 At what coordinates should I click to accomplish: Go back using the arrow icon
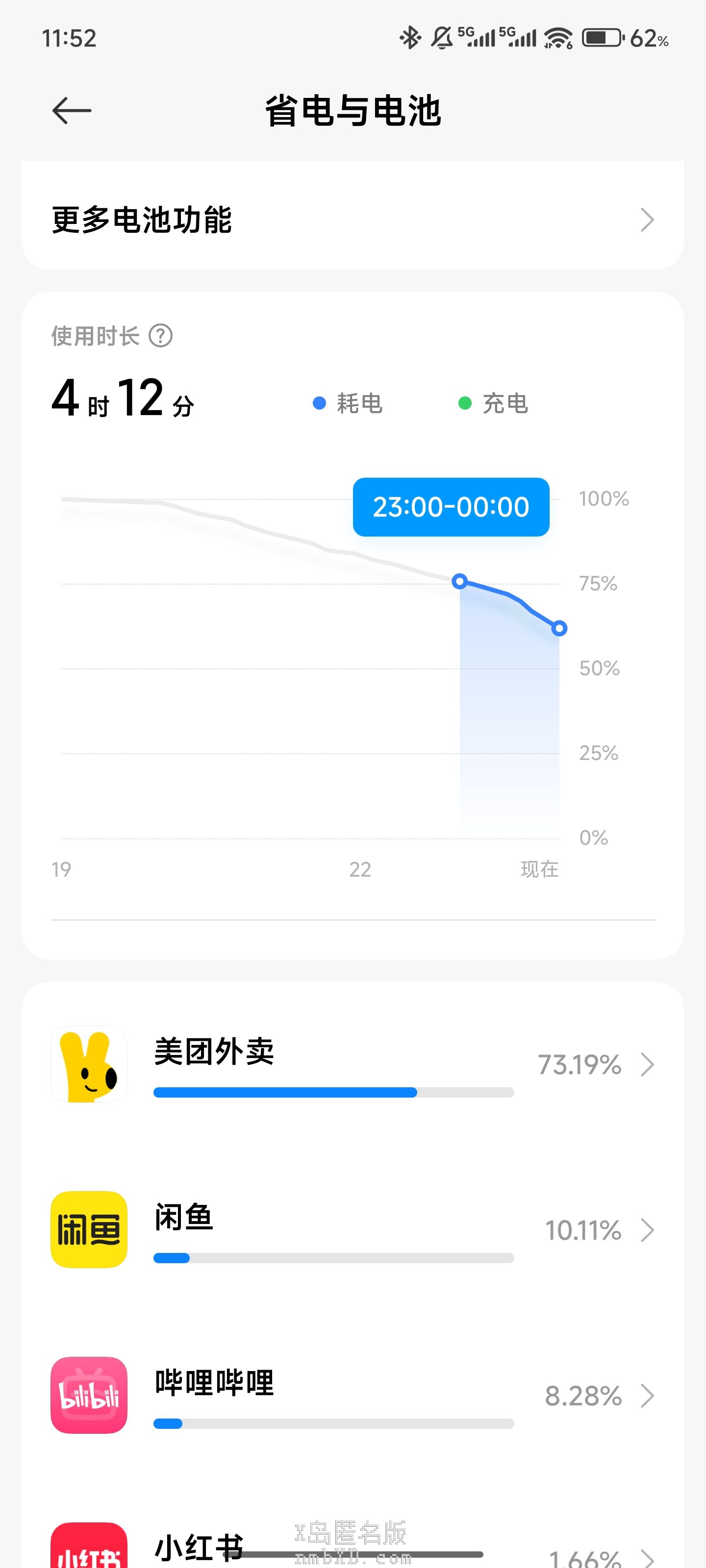pos(71,111)
